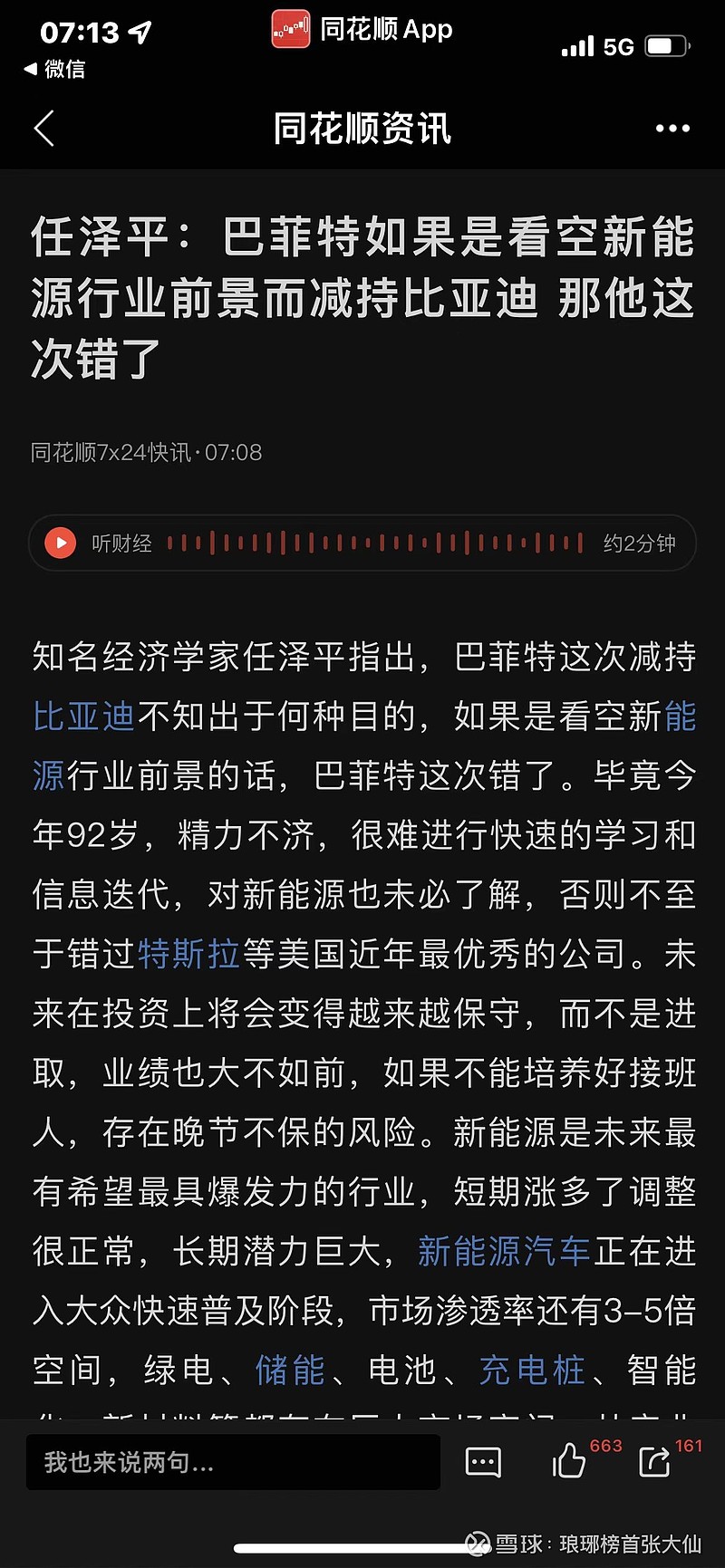The image size is (725, 1568).
Task: Play the 听财经 audio of this article
Action: [x=61, y=543]
